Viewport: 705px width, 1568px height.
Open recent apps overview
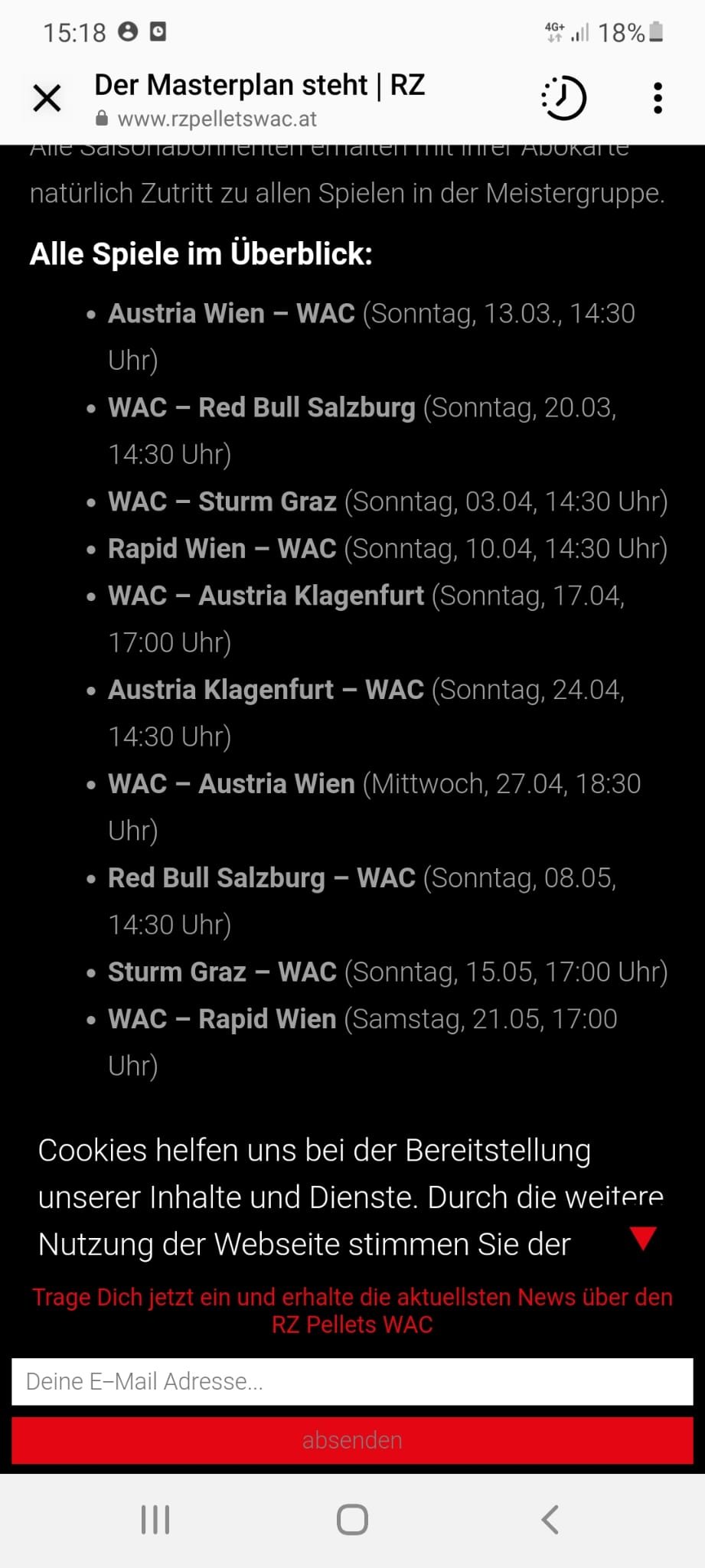155,1519
